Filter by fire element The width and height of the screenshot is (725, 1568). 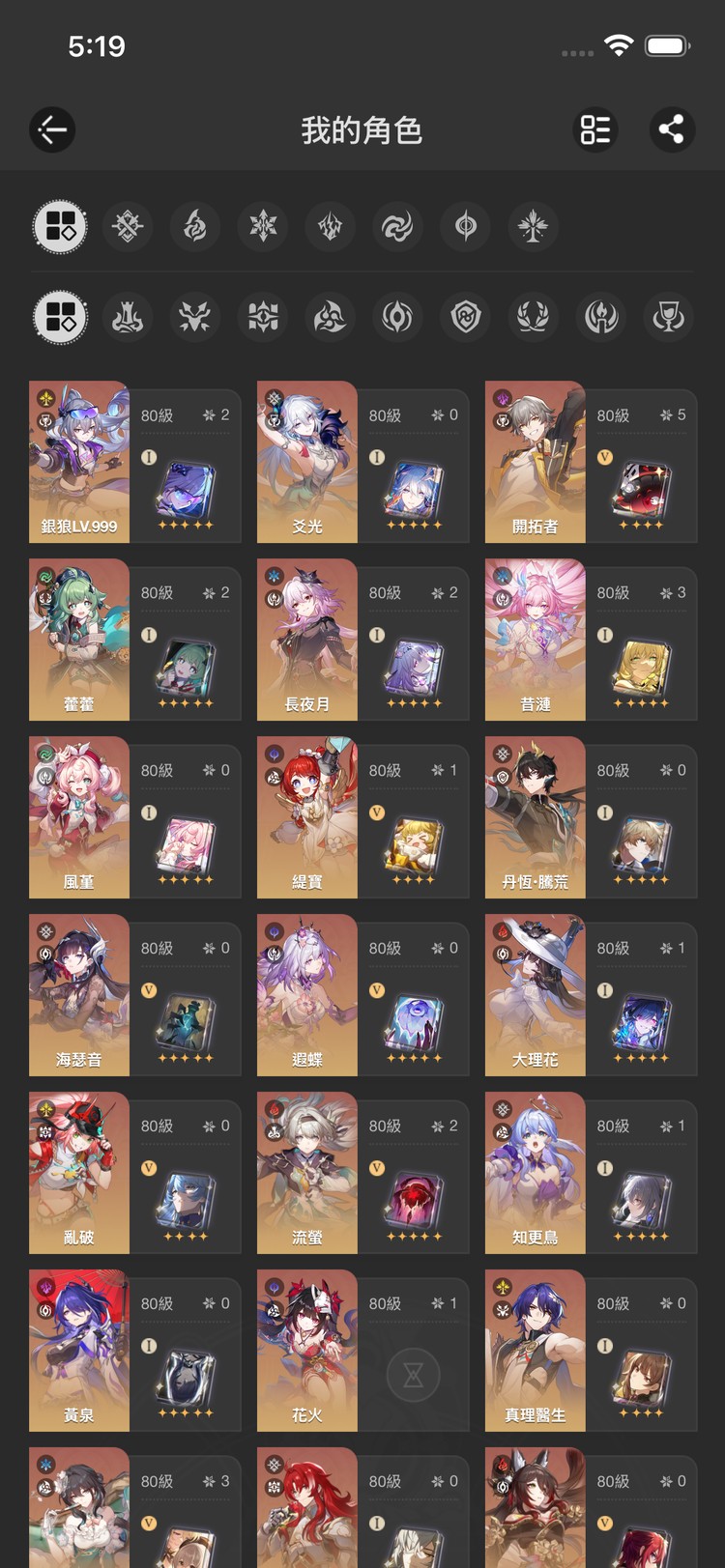(195, 227)
